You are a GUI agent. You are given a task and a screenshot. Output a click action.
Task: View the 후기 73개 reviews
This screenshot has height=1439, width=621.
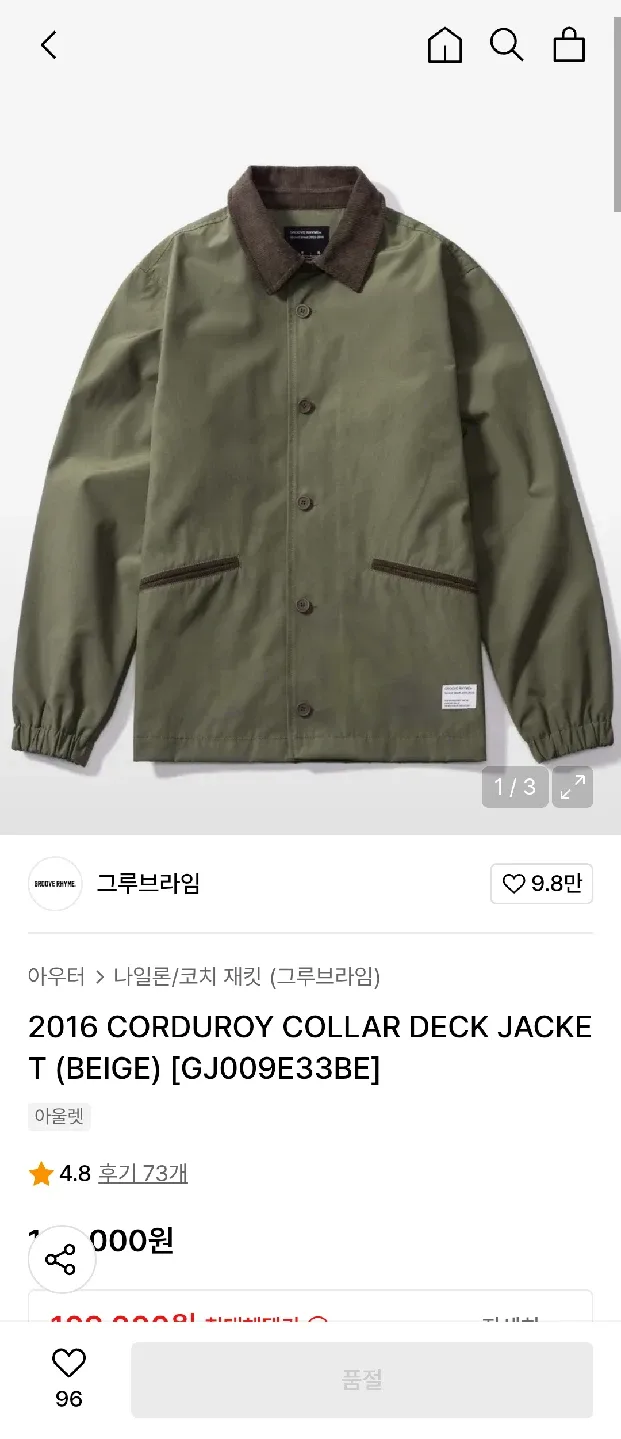(142, 1173)
